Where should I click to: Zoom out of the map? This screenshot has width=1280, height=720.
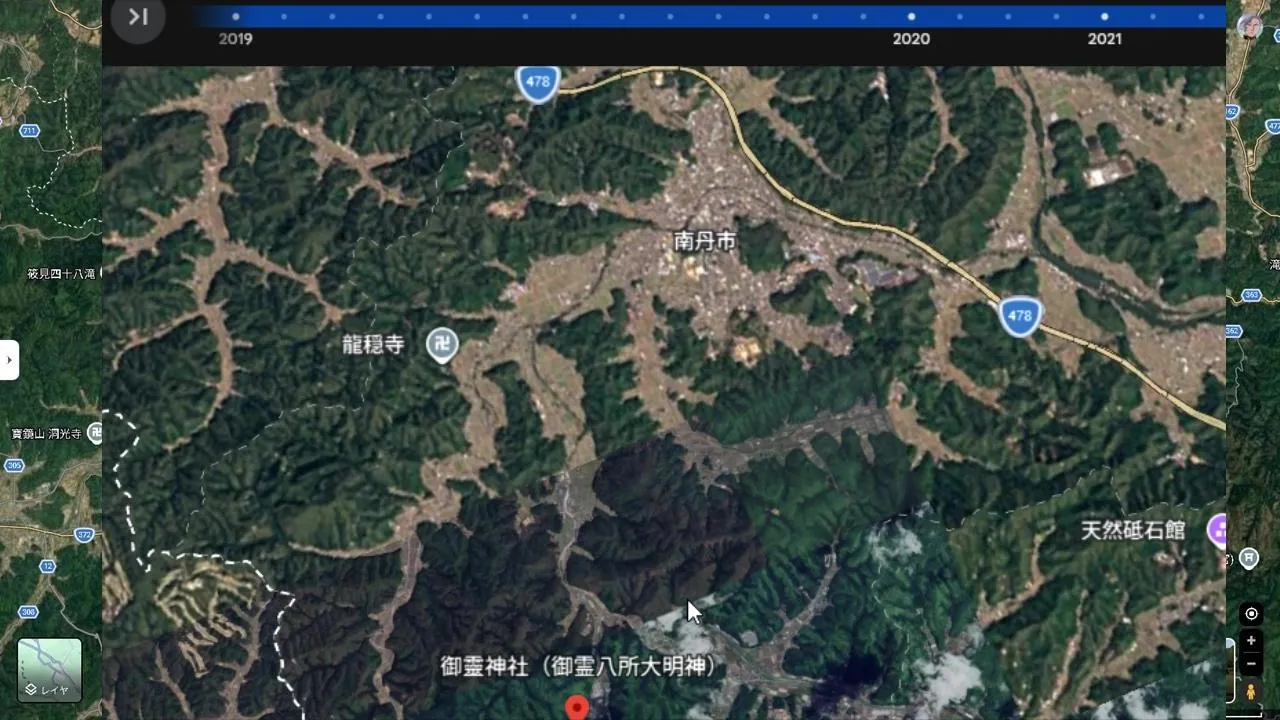[1251, 664]
